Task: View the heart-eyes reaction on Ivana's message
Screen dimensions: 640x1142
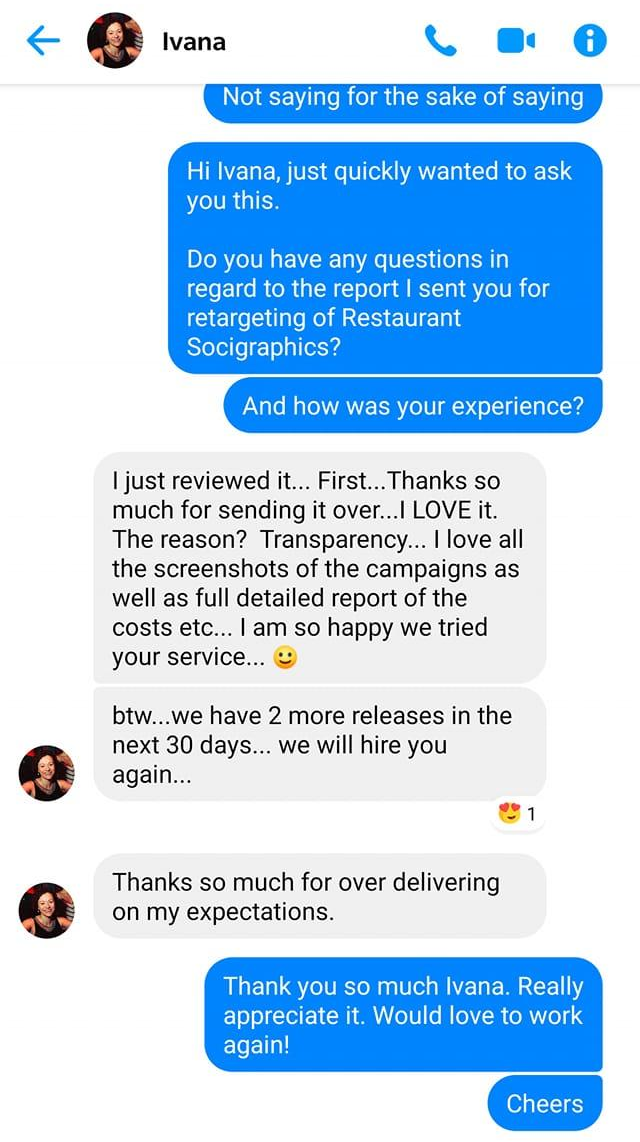Action: point(518,813)
